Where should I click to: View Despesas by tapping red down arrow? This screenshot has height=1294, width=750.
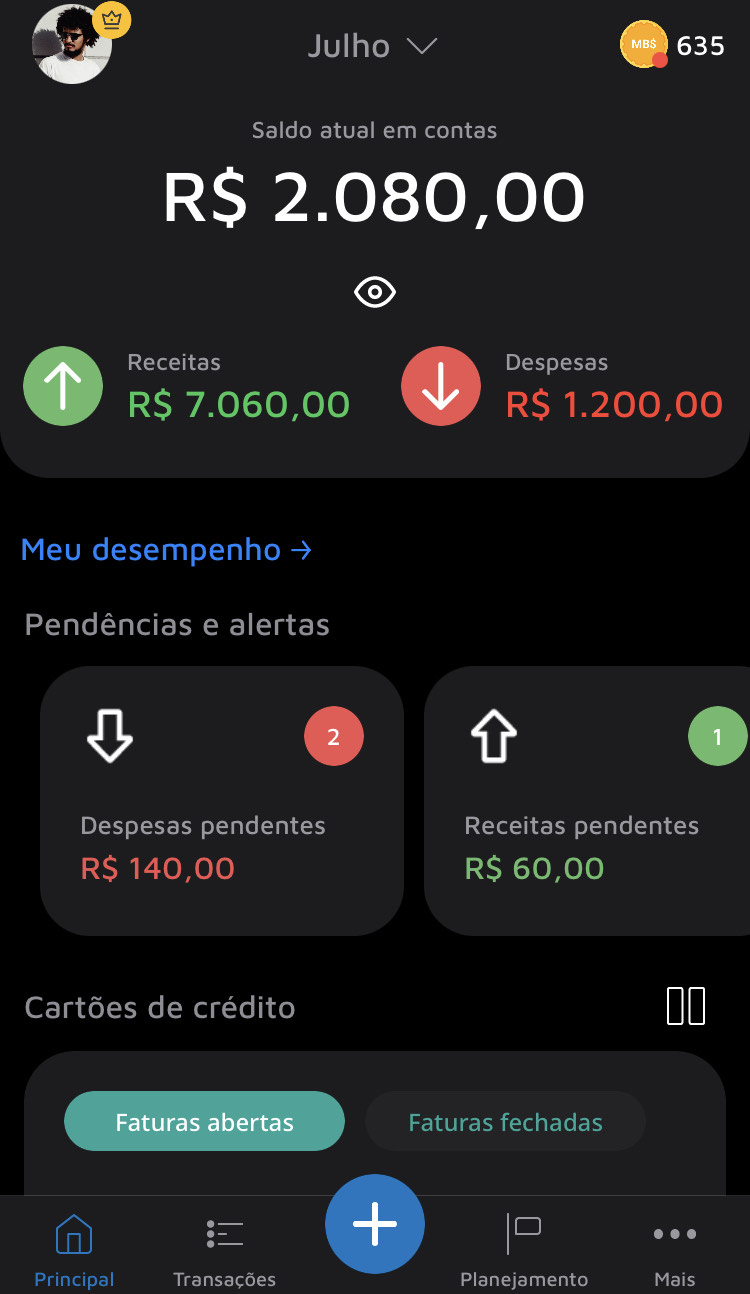point(441,386)
